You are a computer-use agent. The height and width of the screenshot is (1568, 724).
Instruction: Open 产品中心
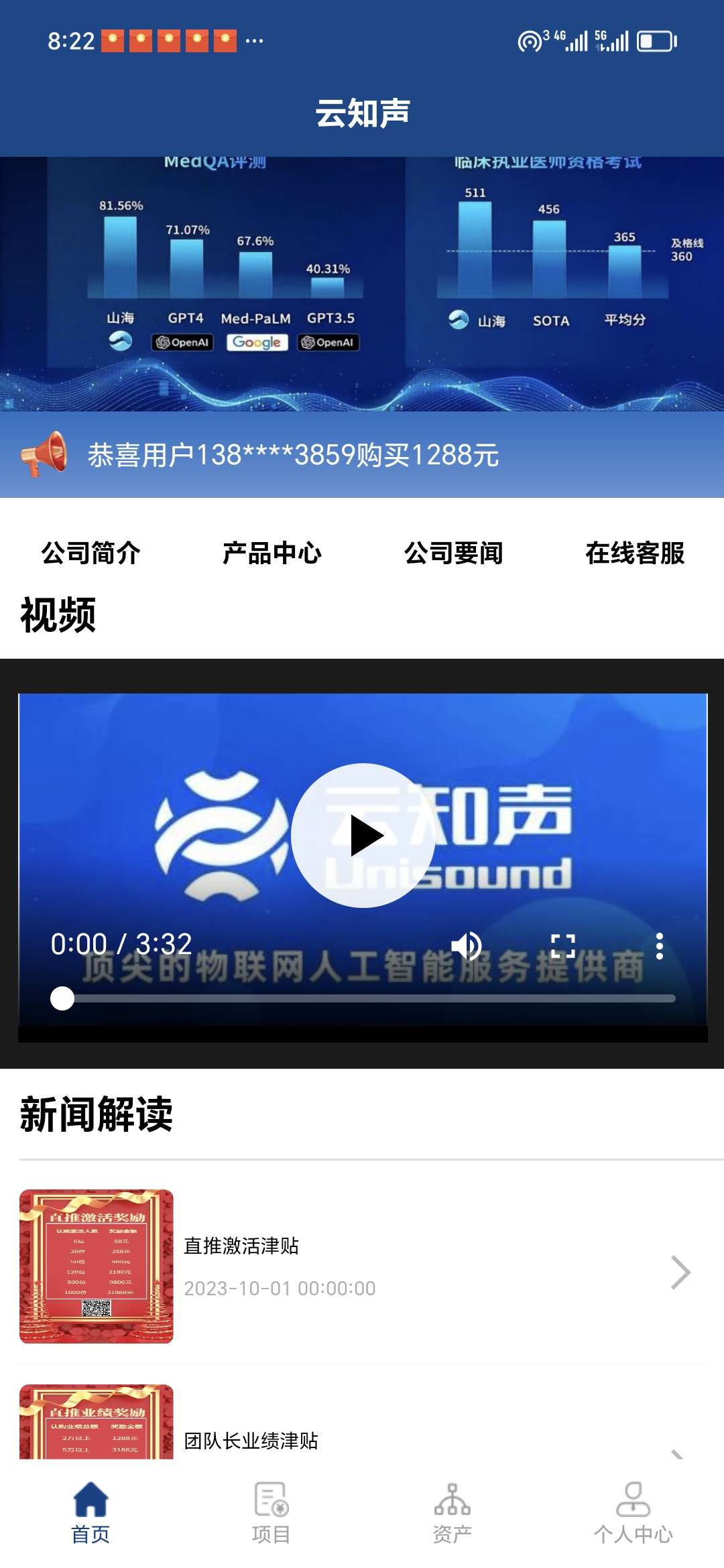point(271,553)
